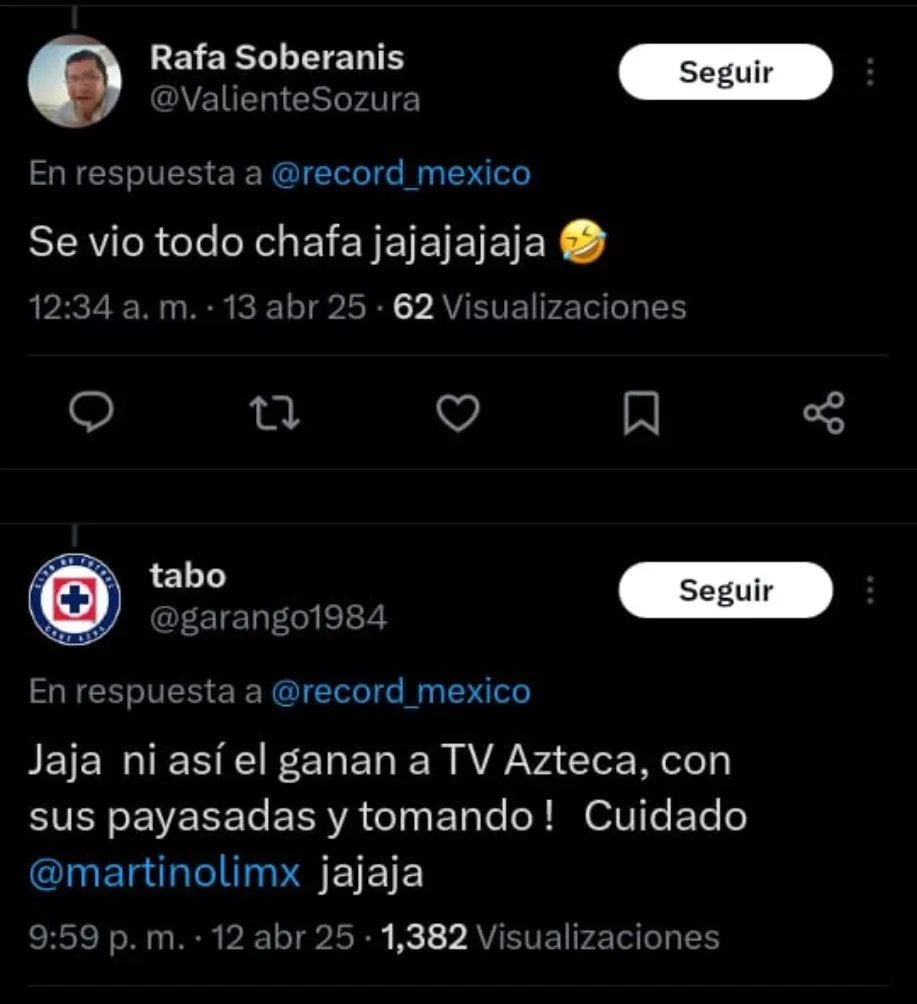Viewport: 917px width, 1004px height.
Task: Share the "Se vio todo chafa" tweet
Action: click(824, 413)
